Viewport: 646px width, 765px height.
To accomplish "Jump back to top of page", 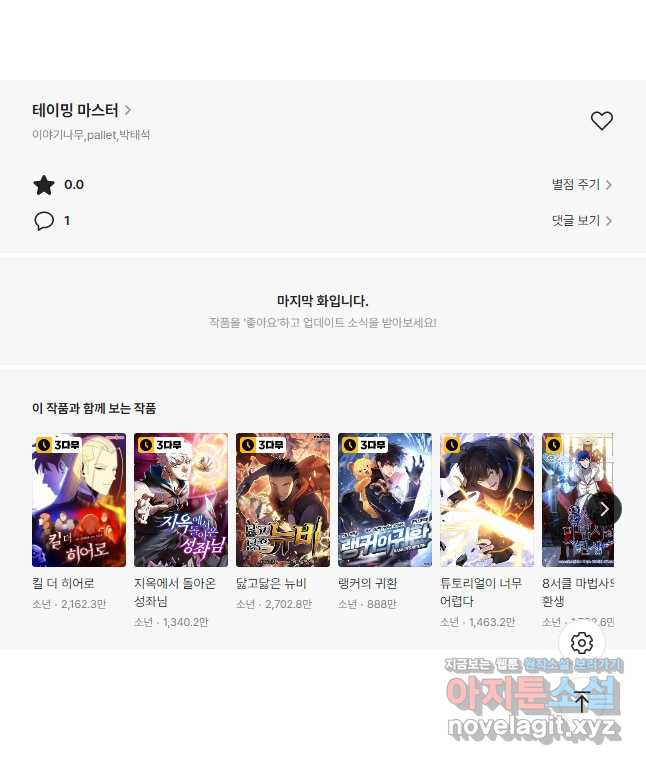I will point(582,702).
